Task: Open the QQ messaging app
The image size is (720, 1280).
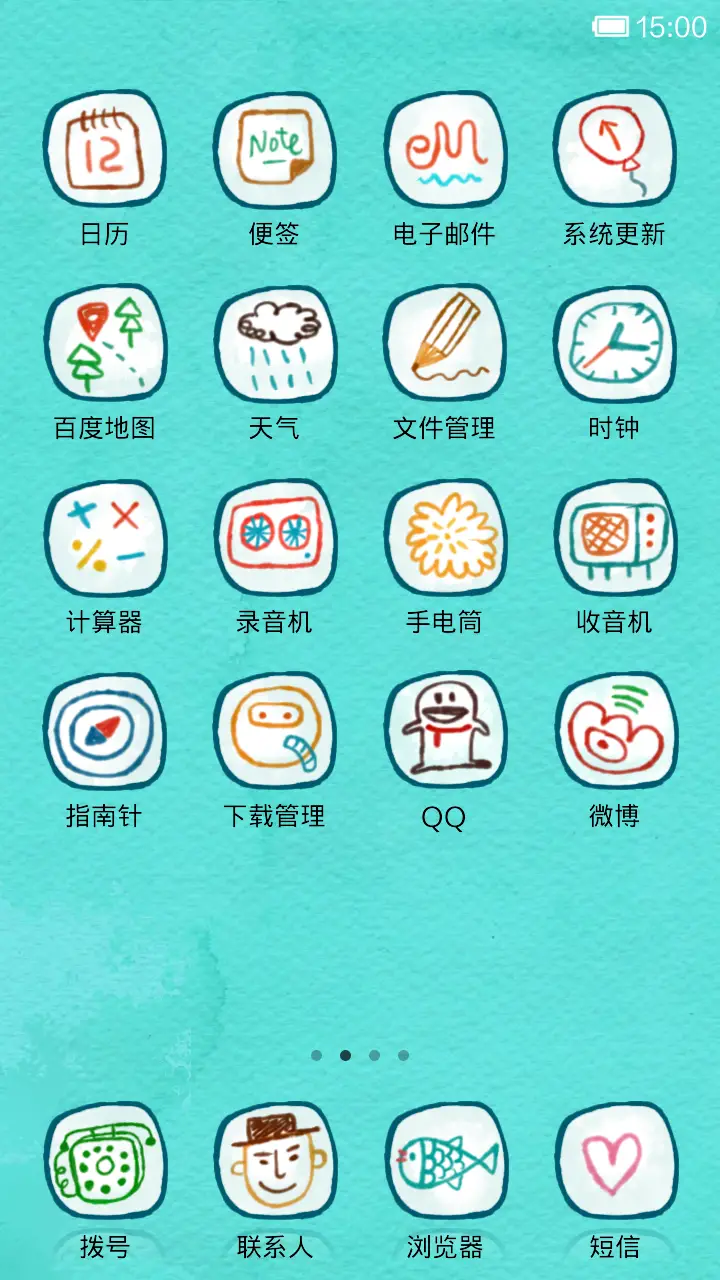Action: coord(444,731)
